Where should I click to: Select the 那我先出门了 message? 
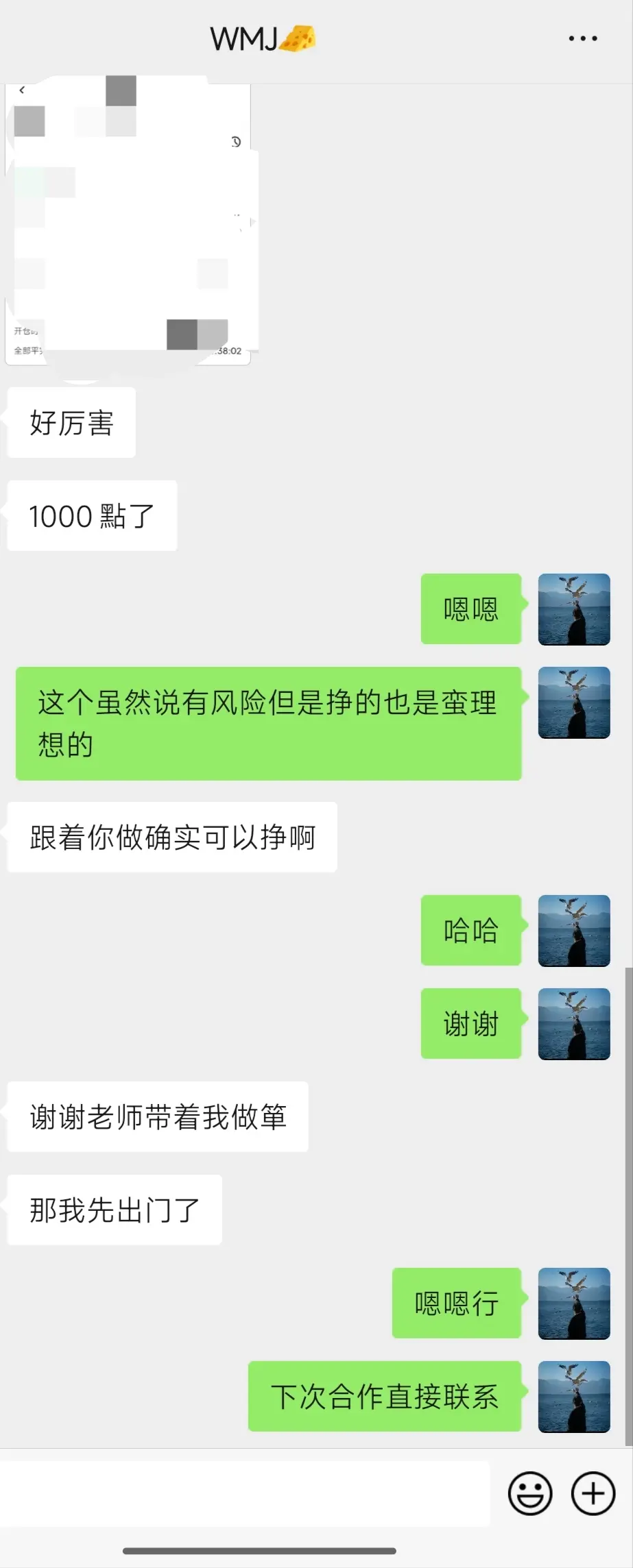pos(114,1210)
